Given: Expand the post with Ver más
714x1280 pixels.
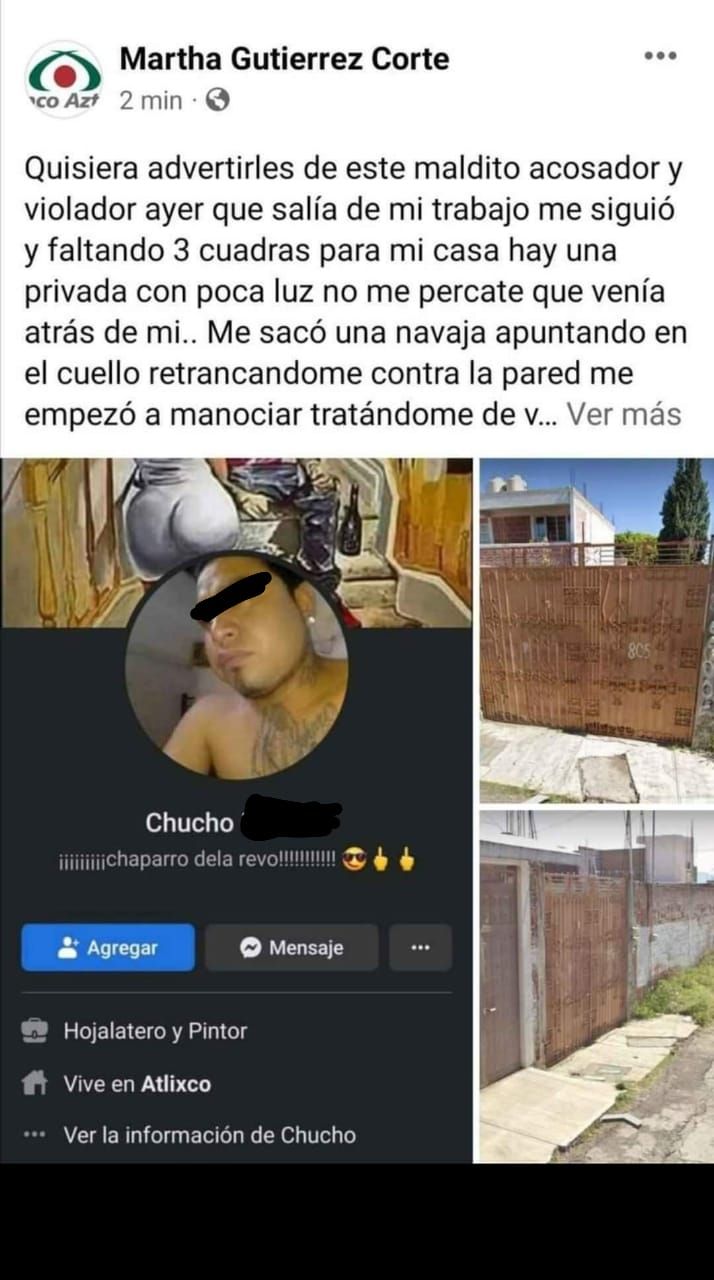Looking at the screenshot, I should [x=624, y=414].
